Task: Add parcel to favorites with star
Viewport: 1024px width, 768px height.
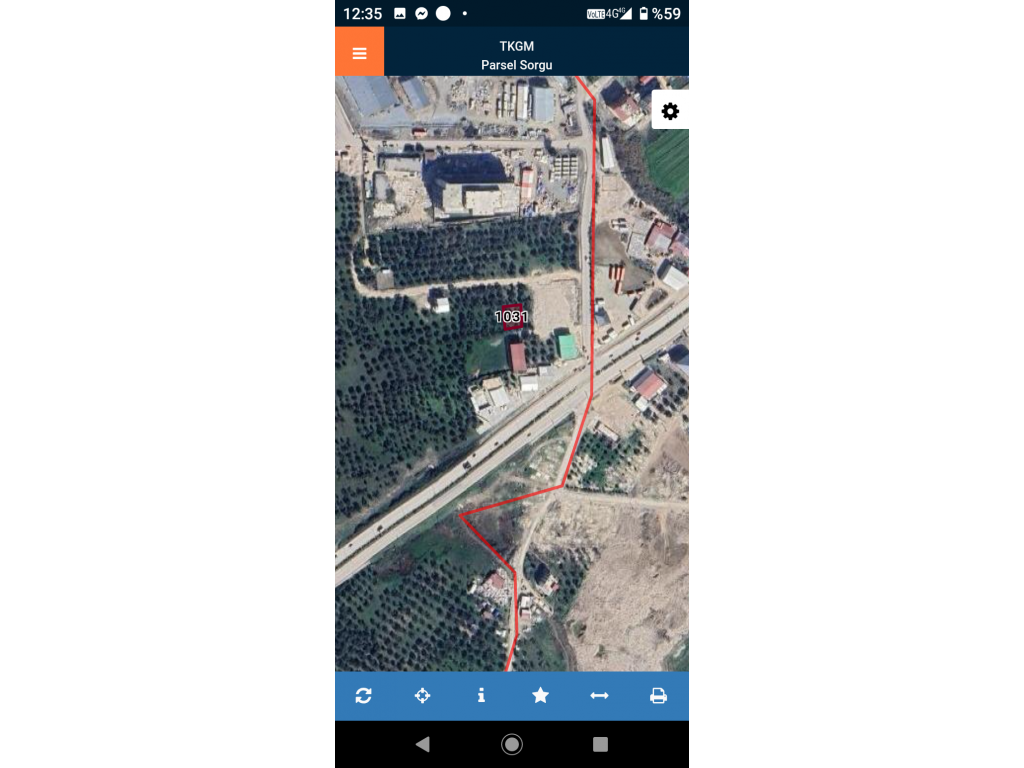Action: 540,695
